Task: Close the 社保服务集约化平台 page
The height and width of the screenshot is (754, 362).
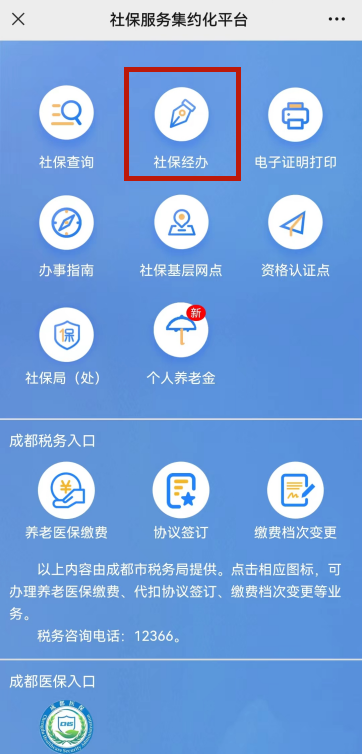Action: (18, 20)
